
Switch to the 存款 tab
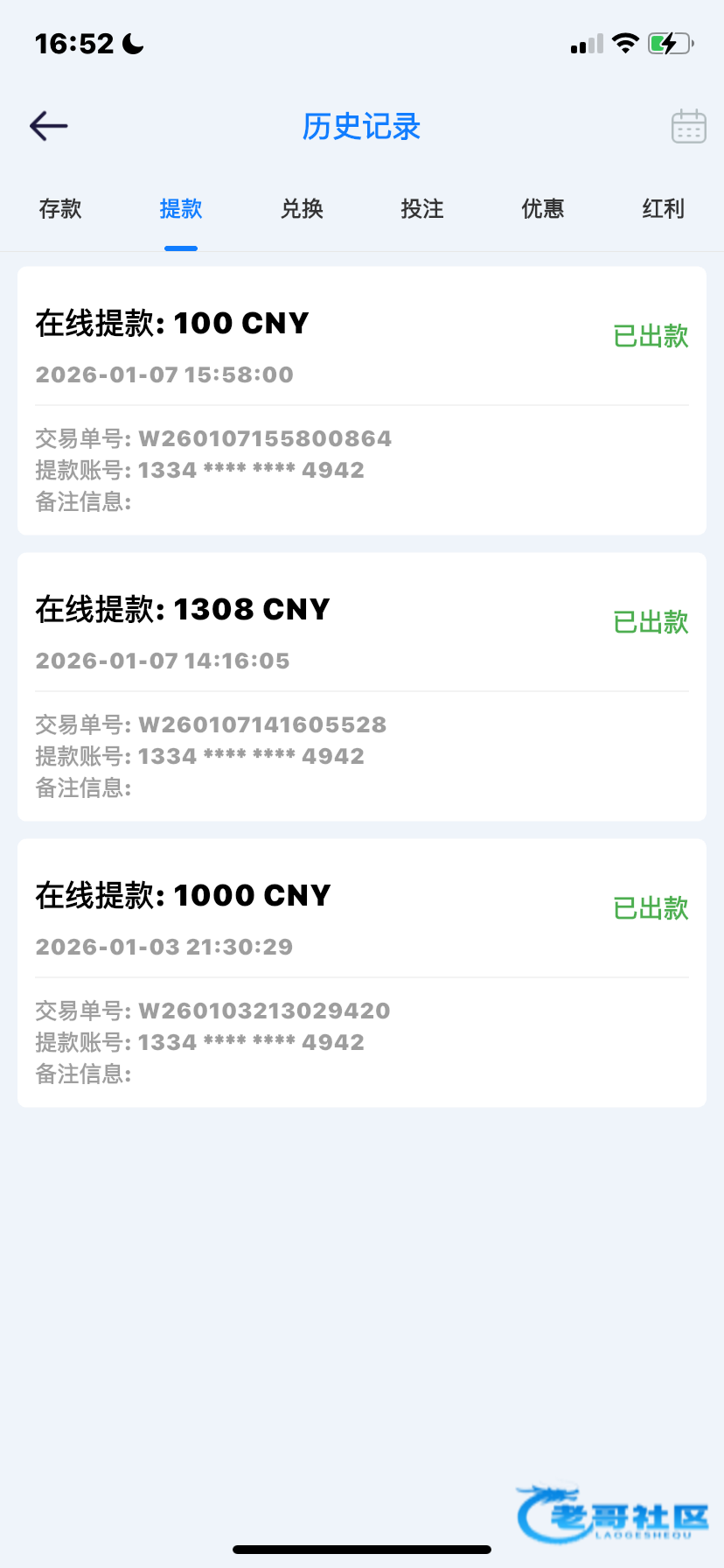coord(60,209)
